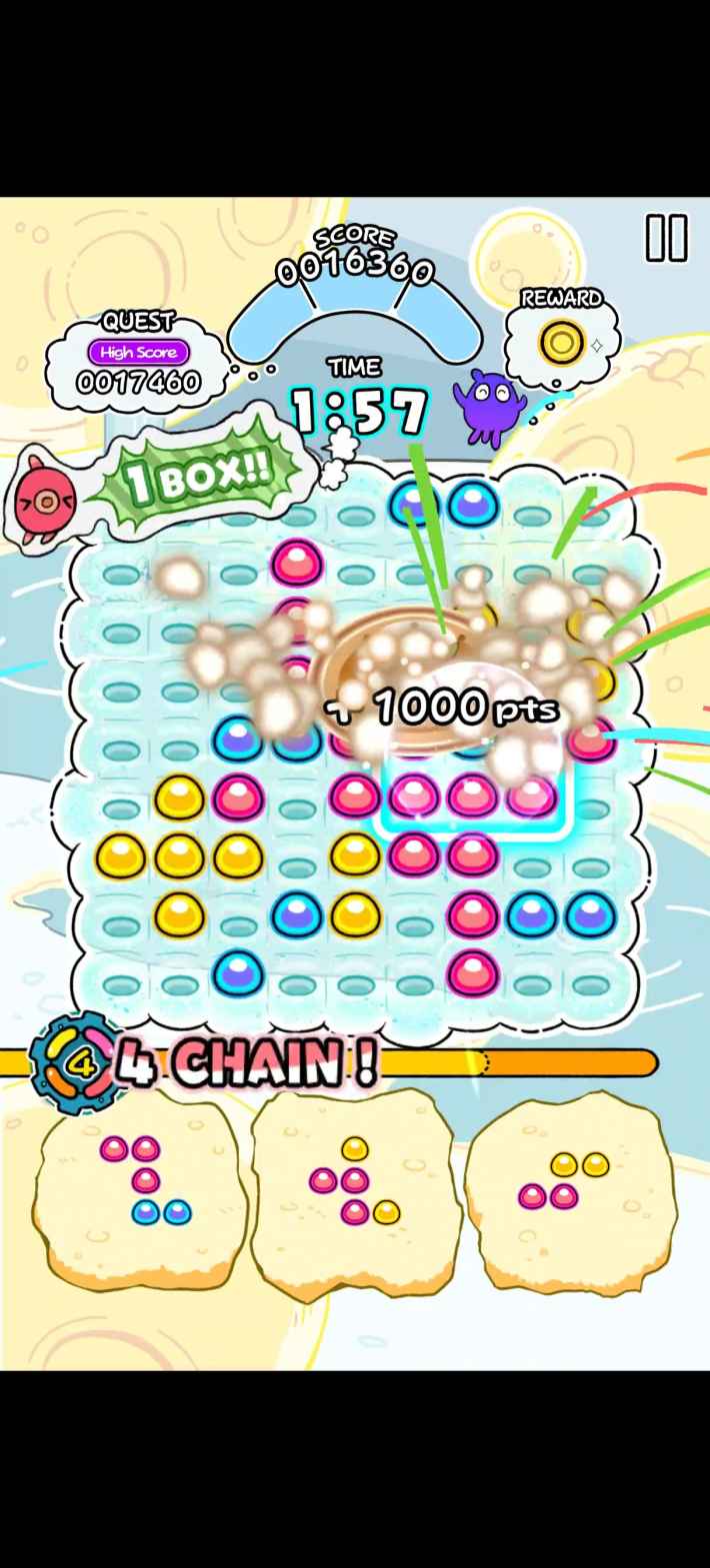710x1568 pixels.
Task: Pause the game
Action: (666, 239)
